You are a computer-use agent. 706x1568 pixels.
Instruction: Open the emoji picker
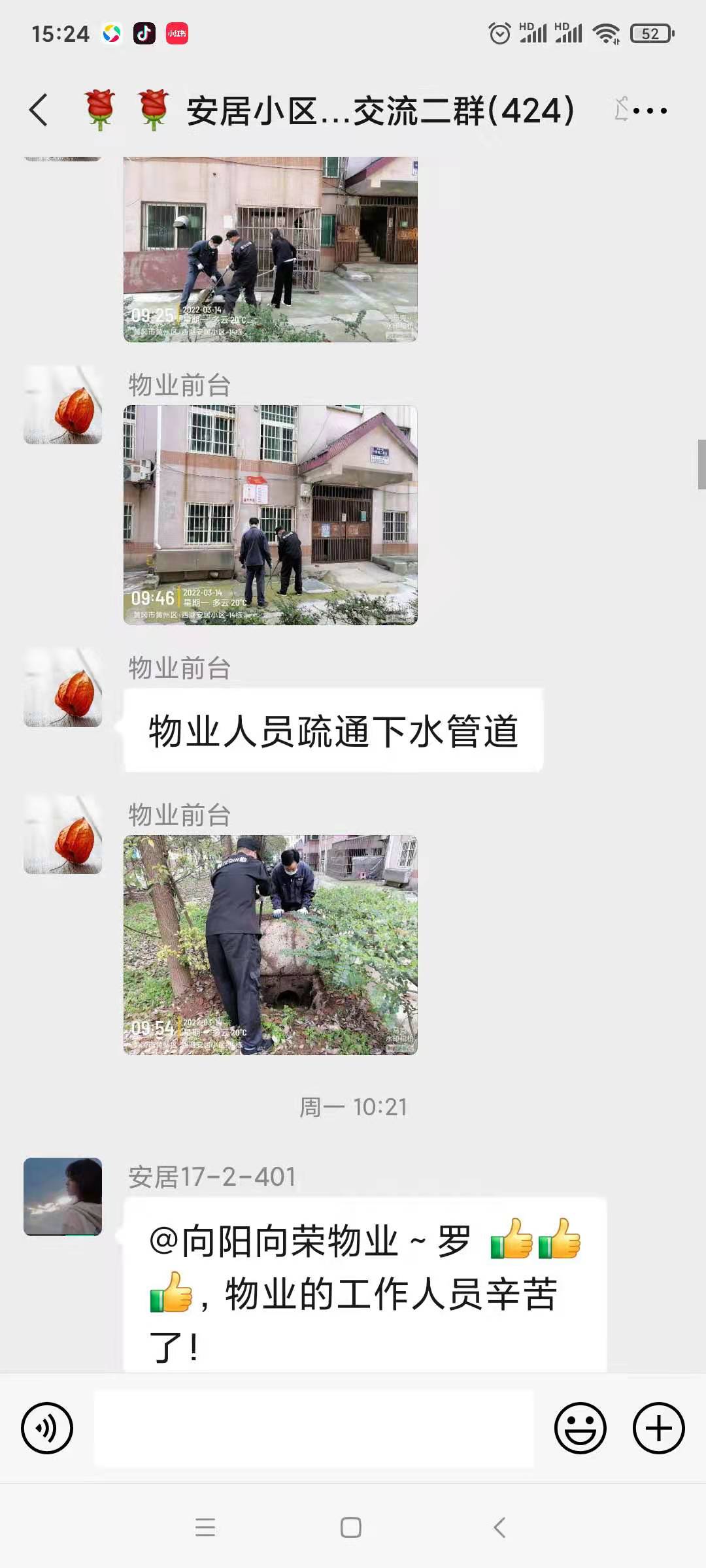point(580,1428)
